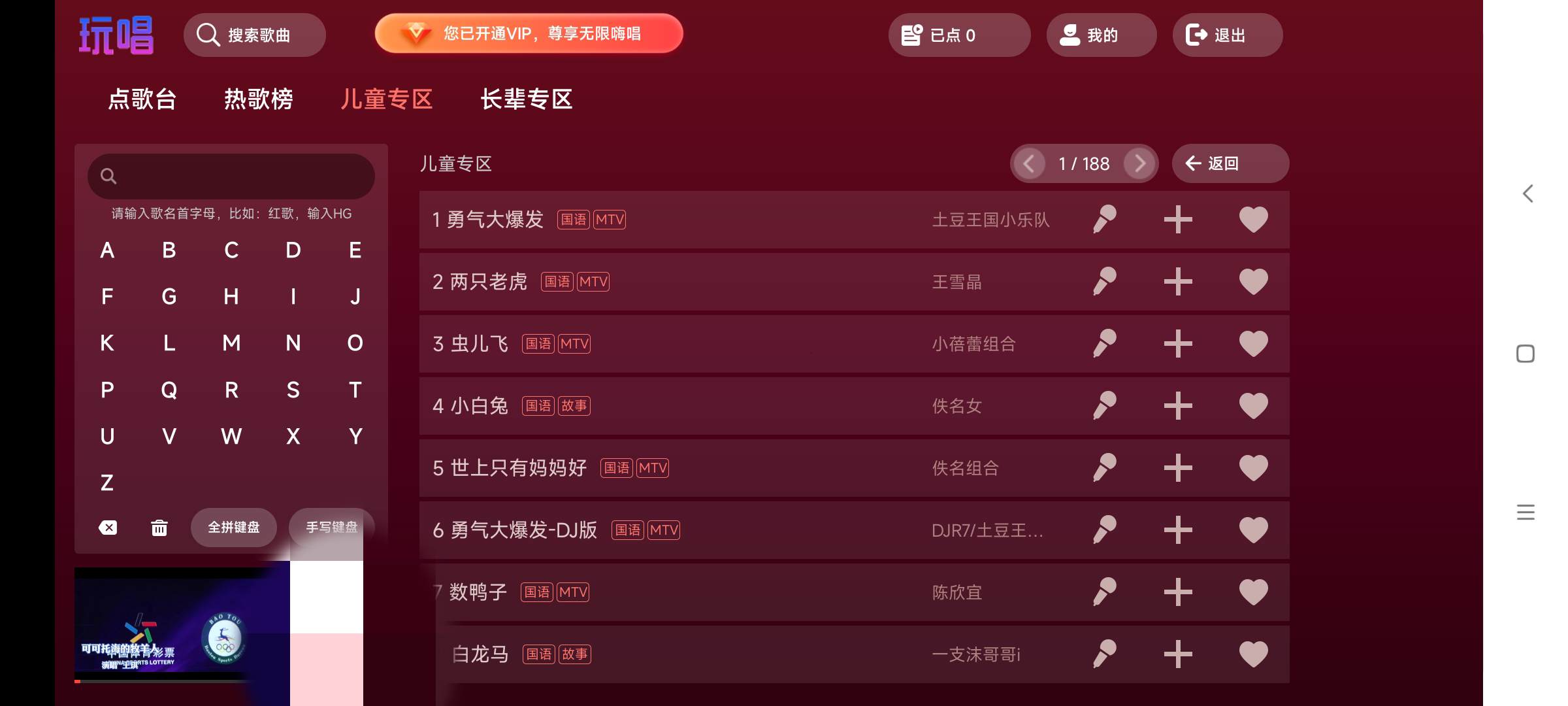The image size is (1568, 706).
Task: Go to the next page of songs
Action: [x=1140, y=163]
